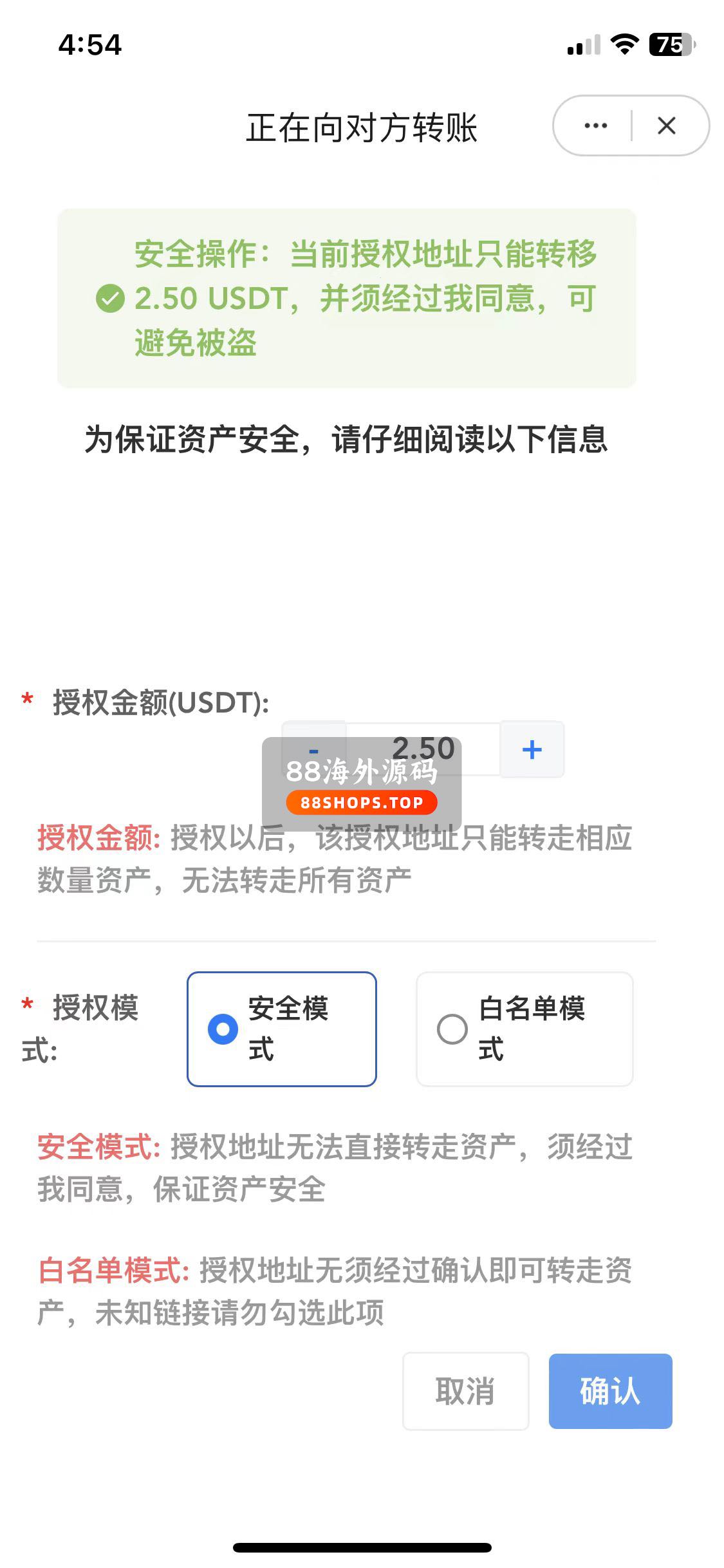Select the 白名单模式 radio option
Viewport: 724px width, 1568px height.
click(452, 1029)
